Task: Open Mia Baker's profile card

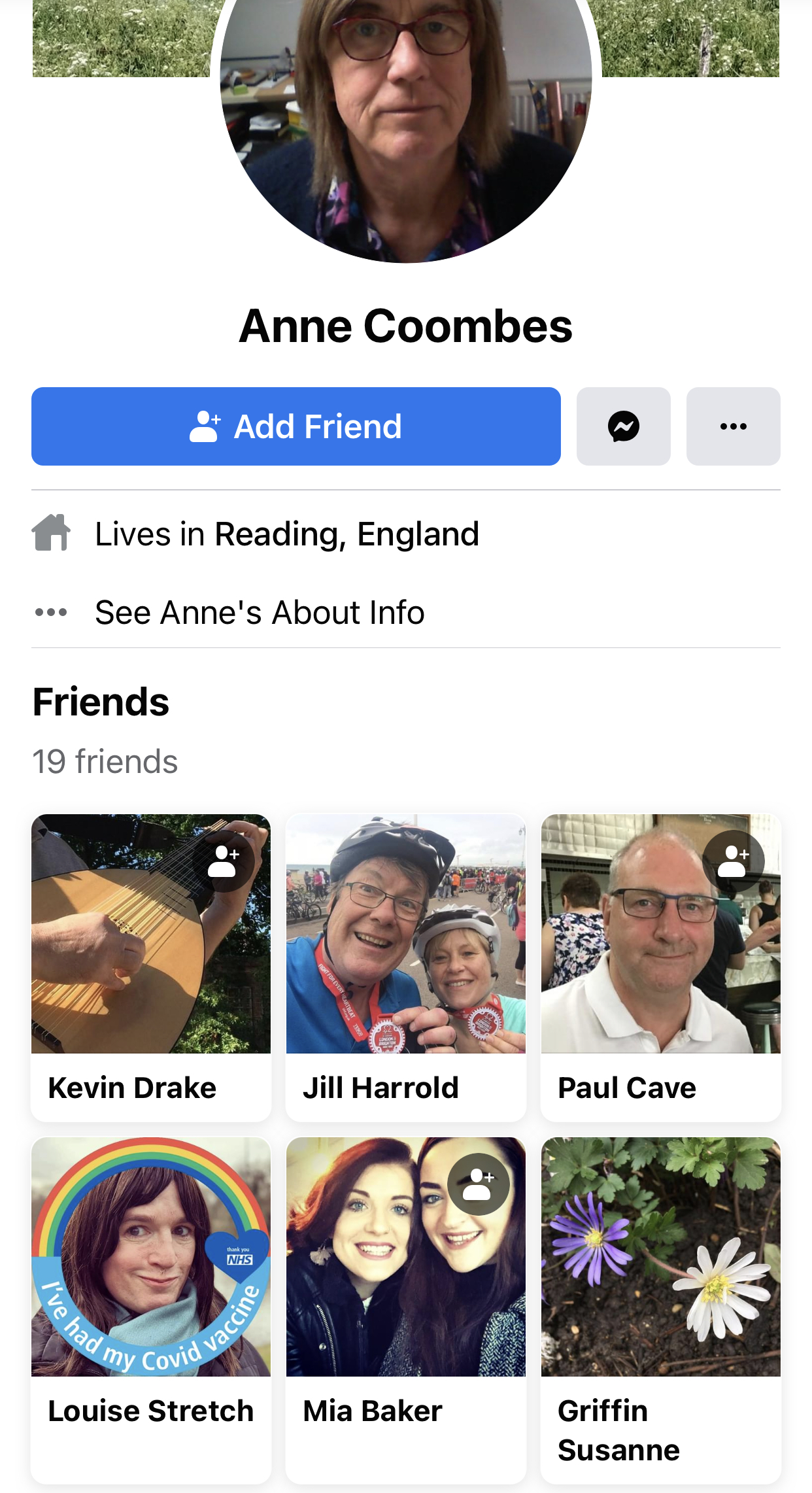Action: pyautogui.click(x=406, y=1311)
